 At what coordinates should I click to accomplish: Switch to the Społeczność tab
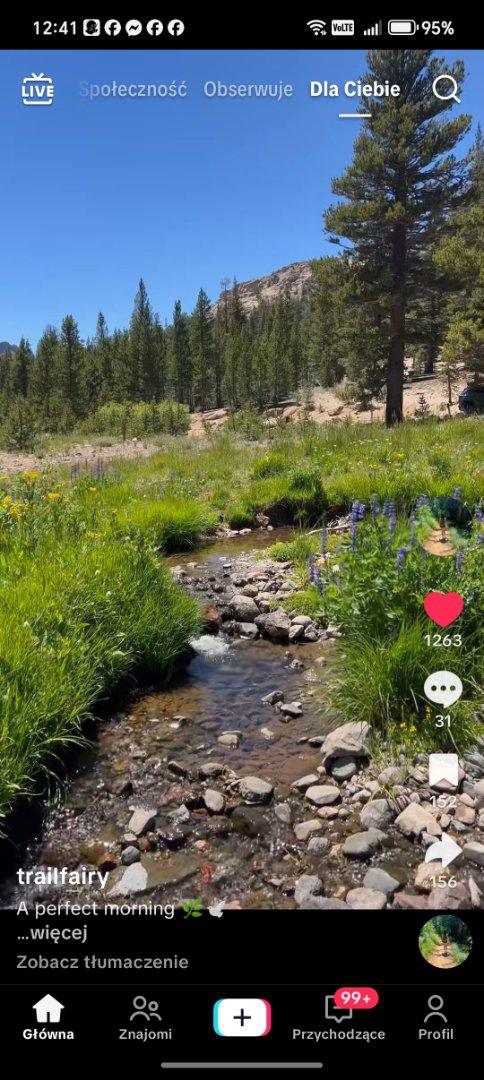pyautogui.click(x=132, y=90)
